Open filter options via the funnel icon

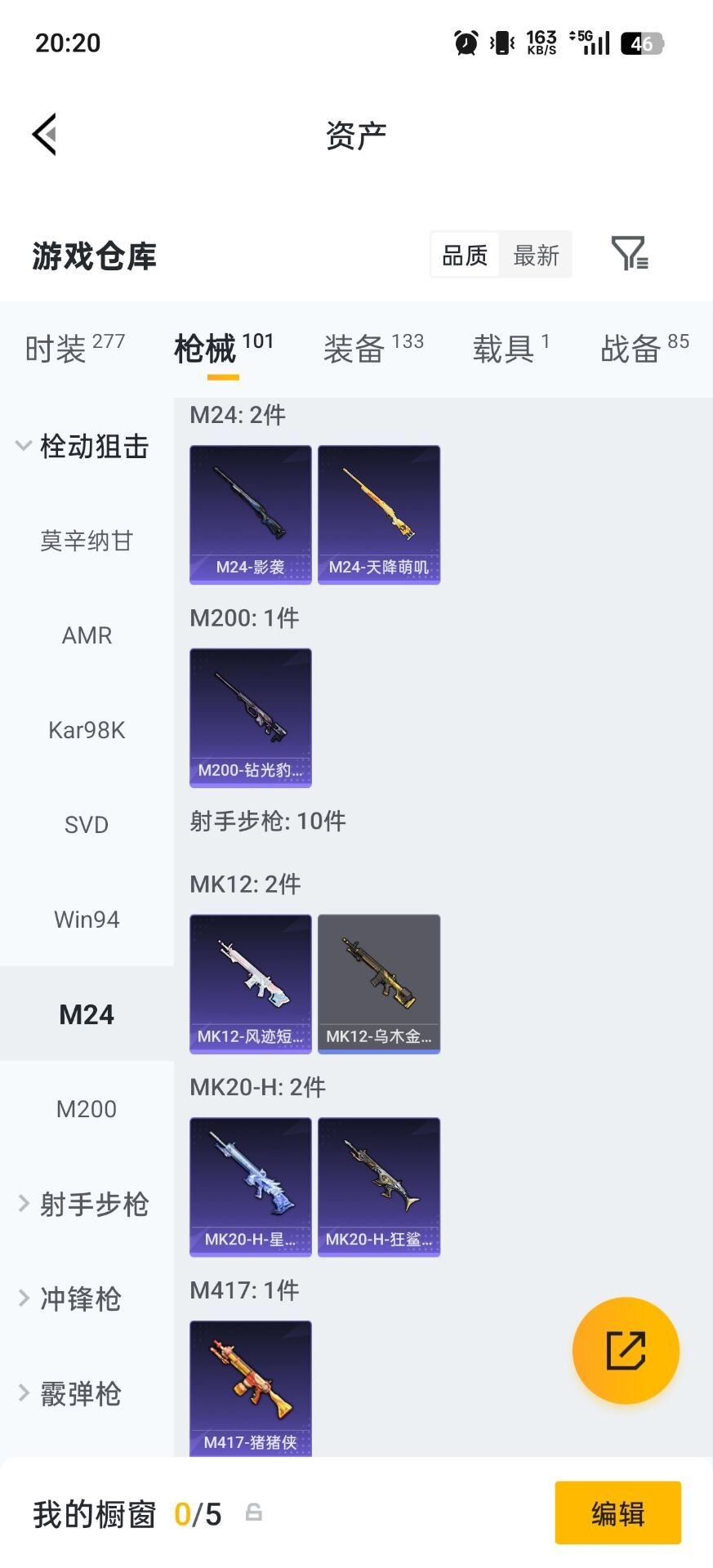(629, 254)
